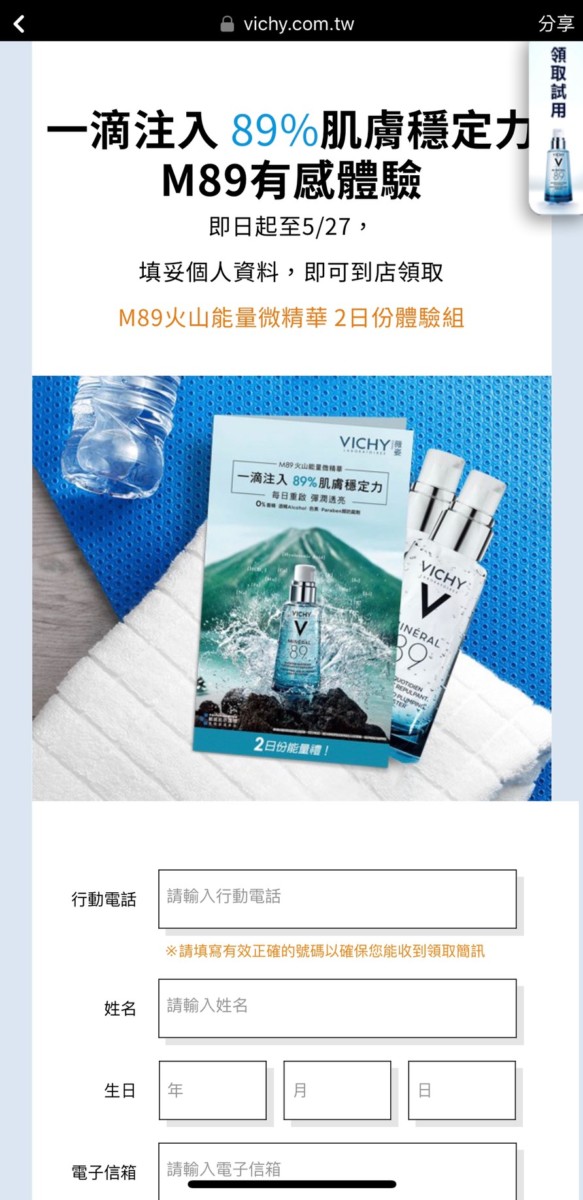Select the birthday 年 year field
The width and height of the screenshot is (583, 1200).
(213, 1090)
